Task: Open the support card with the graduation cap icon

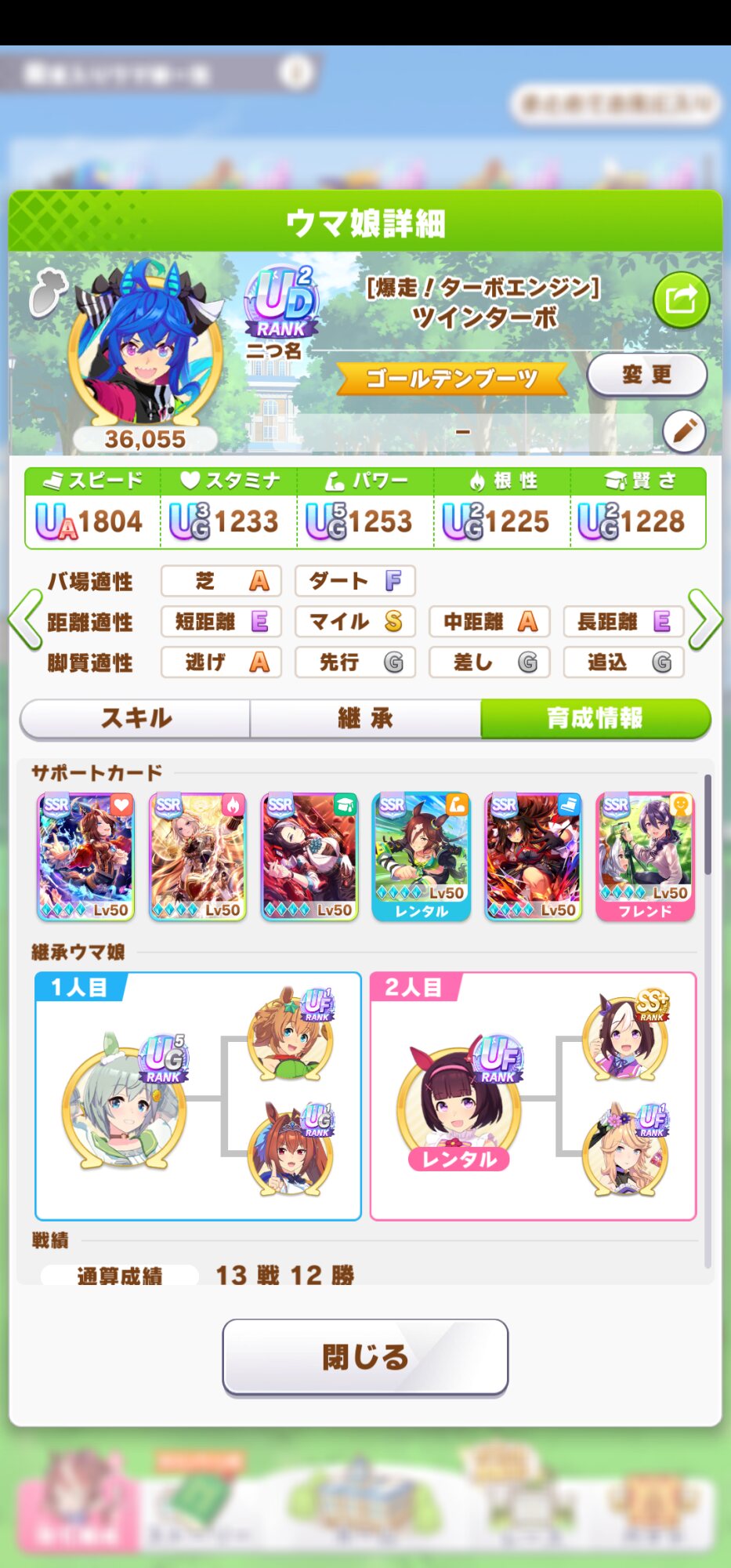Action: 309,856
